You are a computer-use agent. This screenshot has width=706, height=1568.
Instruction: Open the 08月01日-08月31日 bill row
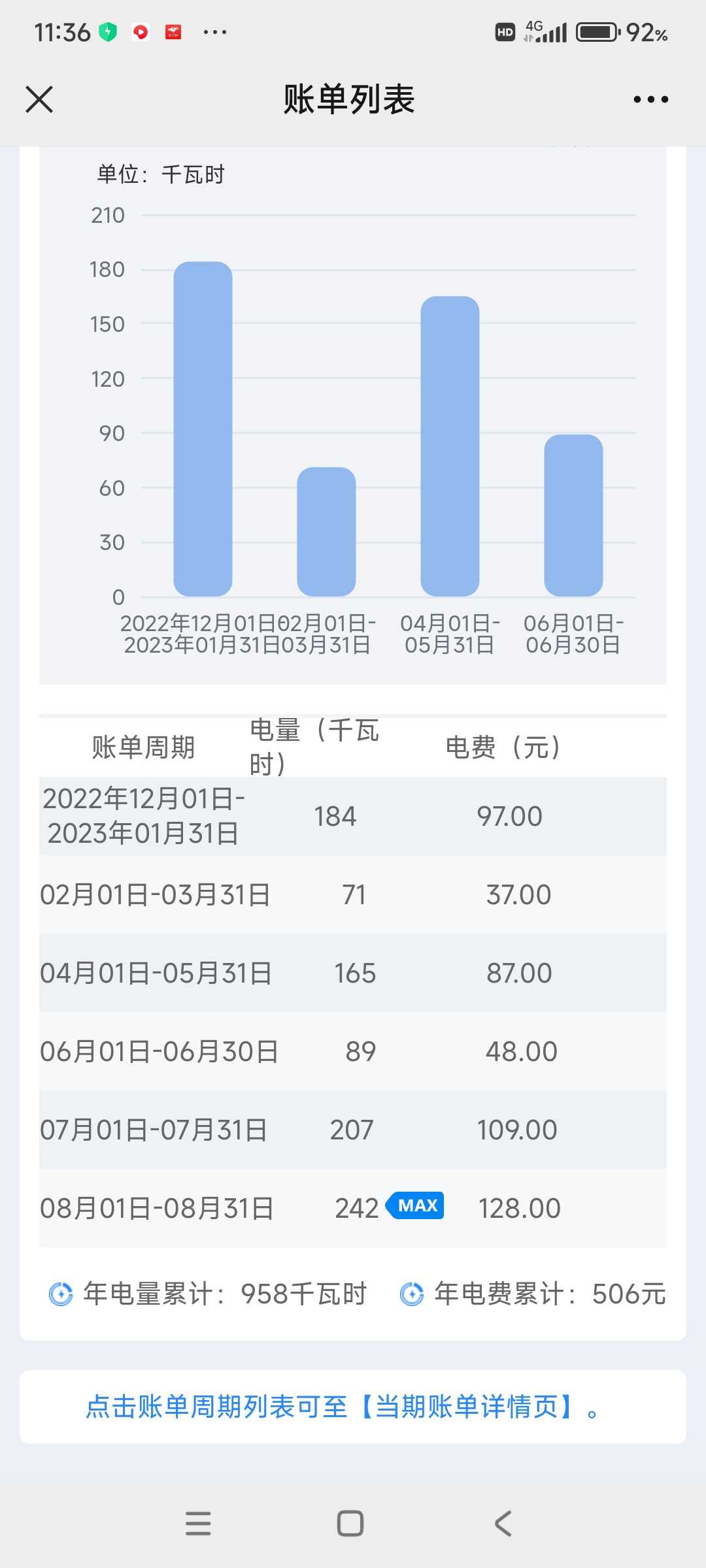pyautogui.click(x=353, y=1208)
